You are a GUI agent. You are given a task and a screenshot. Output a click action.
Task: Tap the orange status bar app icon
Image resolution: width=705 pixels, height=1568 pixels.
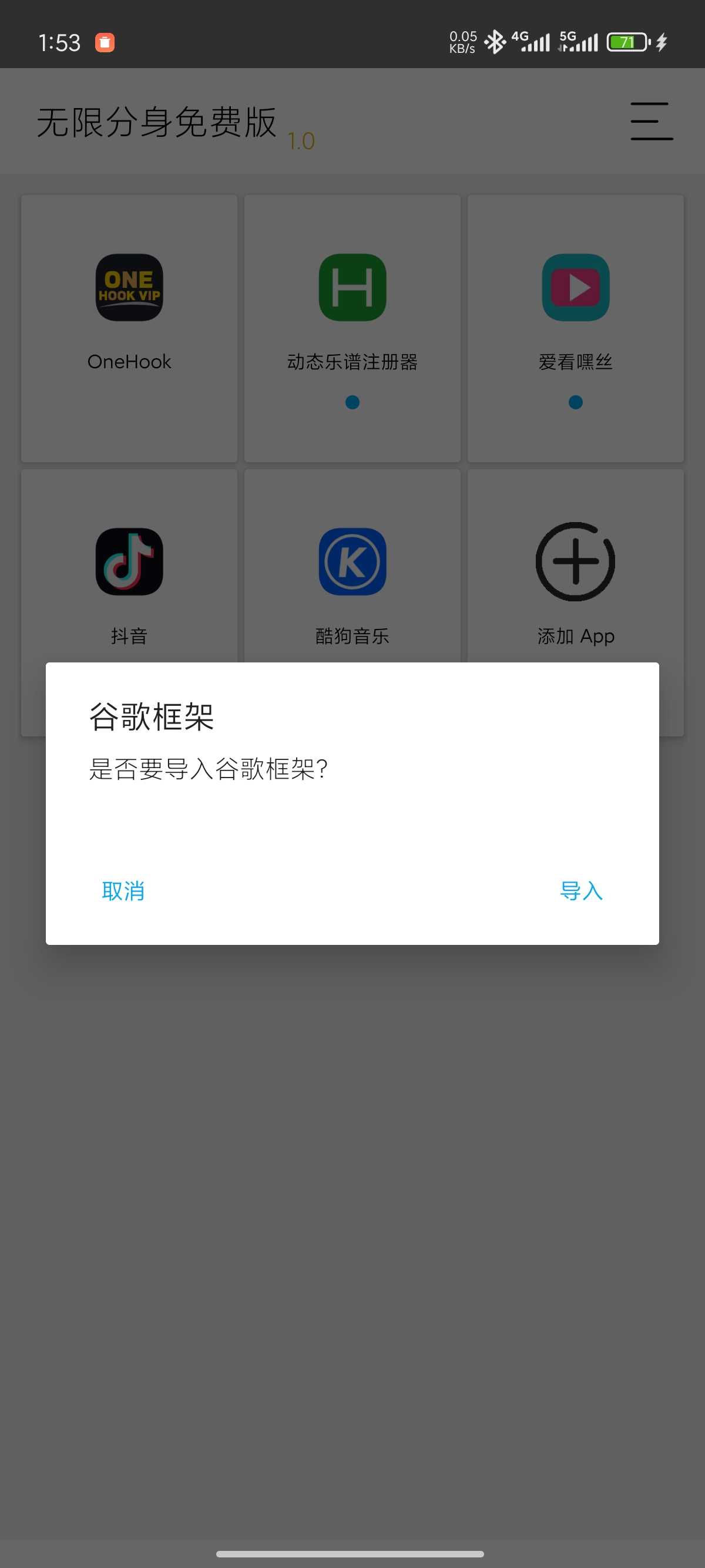point(105,43)
